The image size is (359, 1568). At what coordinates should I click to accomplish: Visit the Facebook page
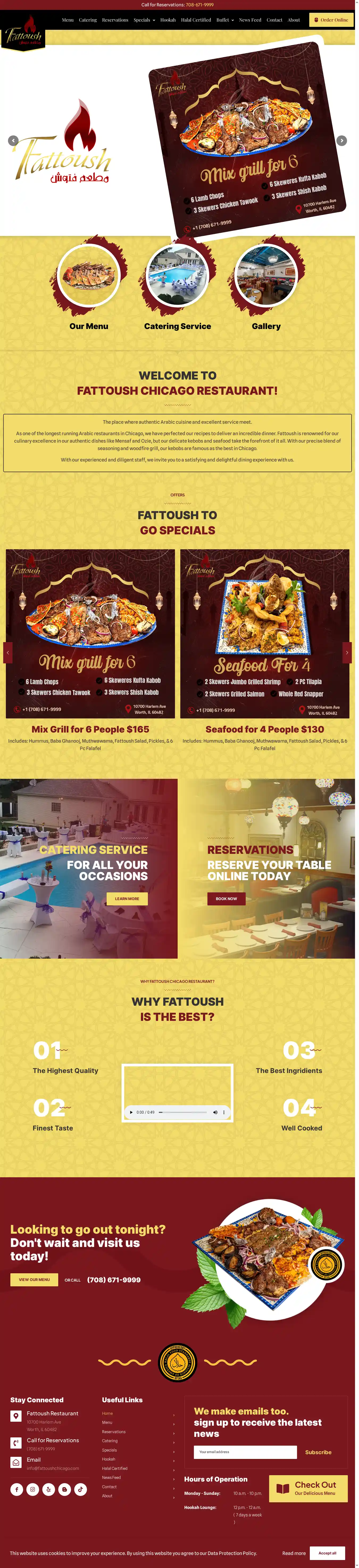(x=17, y=1490)
